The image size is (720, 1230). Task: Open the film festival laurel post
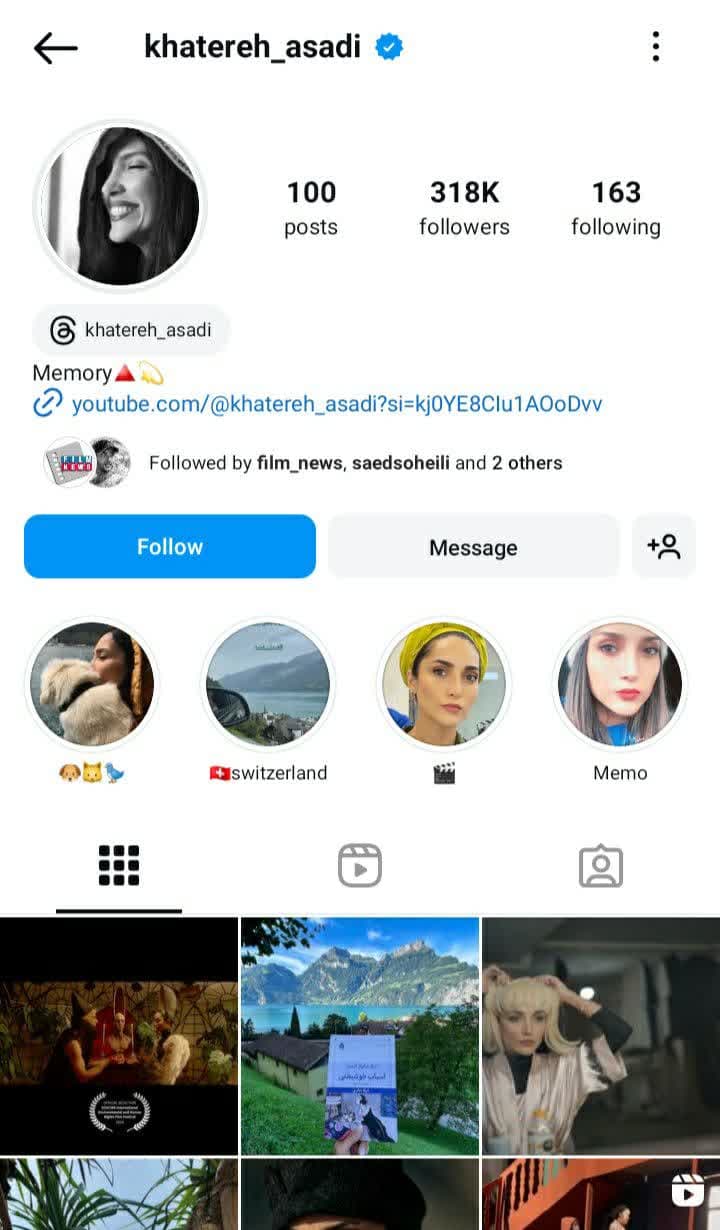coord(119,1035)
